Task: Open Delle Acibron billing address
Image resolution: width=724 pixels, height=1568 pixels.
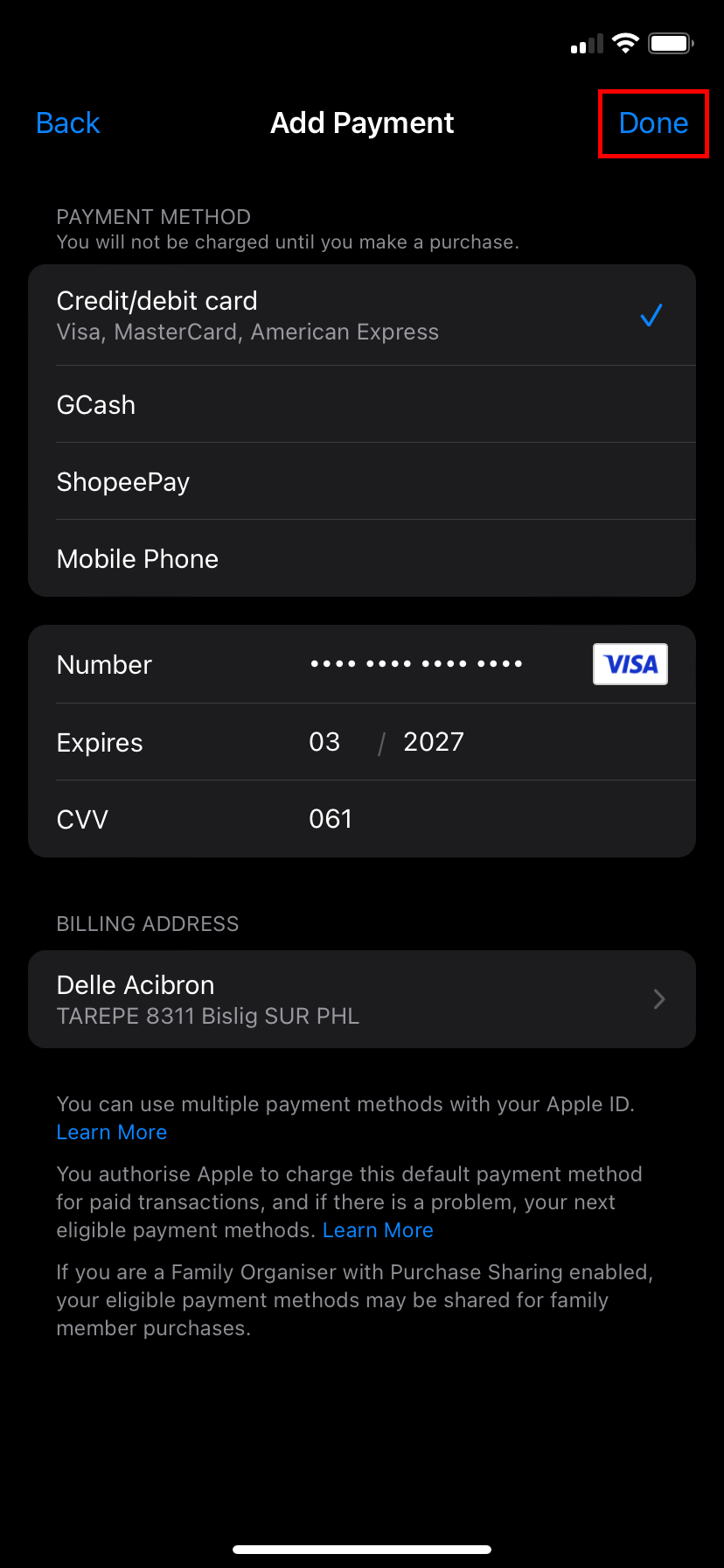Action: [x=362, y=999]
